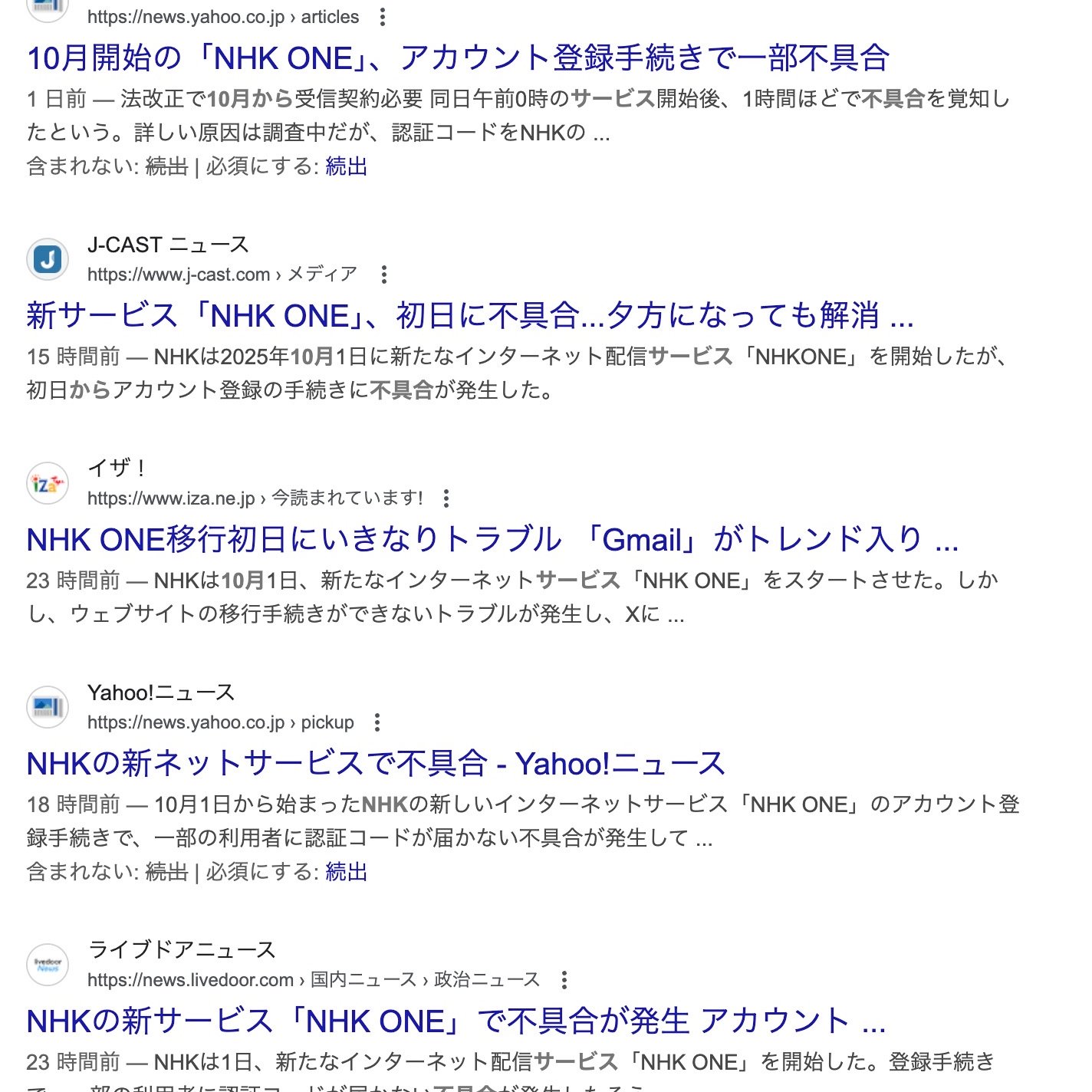The image size is (1092, 1092).
Task: Open NHKの新ネットサービスで不具合 - Yahoo!ニュース
Action: point(376,764)
